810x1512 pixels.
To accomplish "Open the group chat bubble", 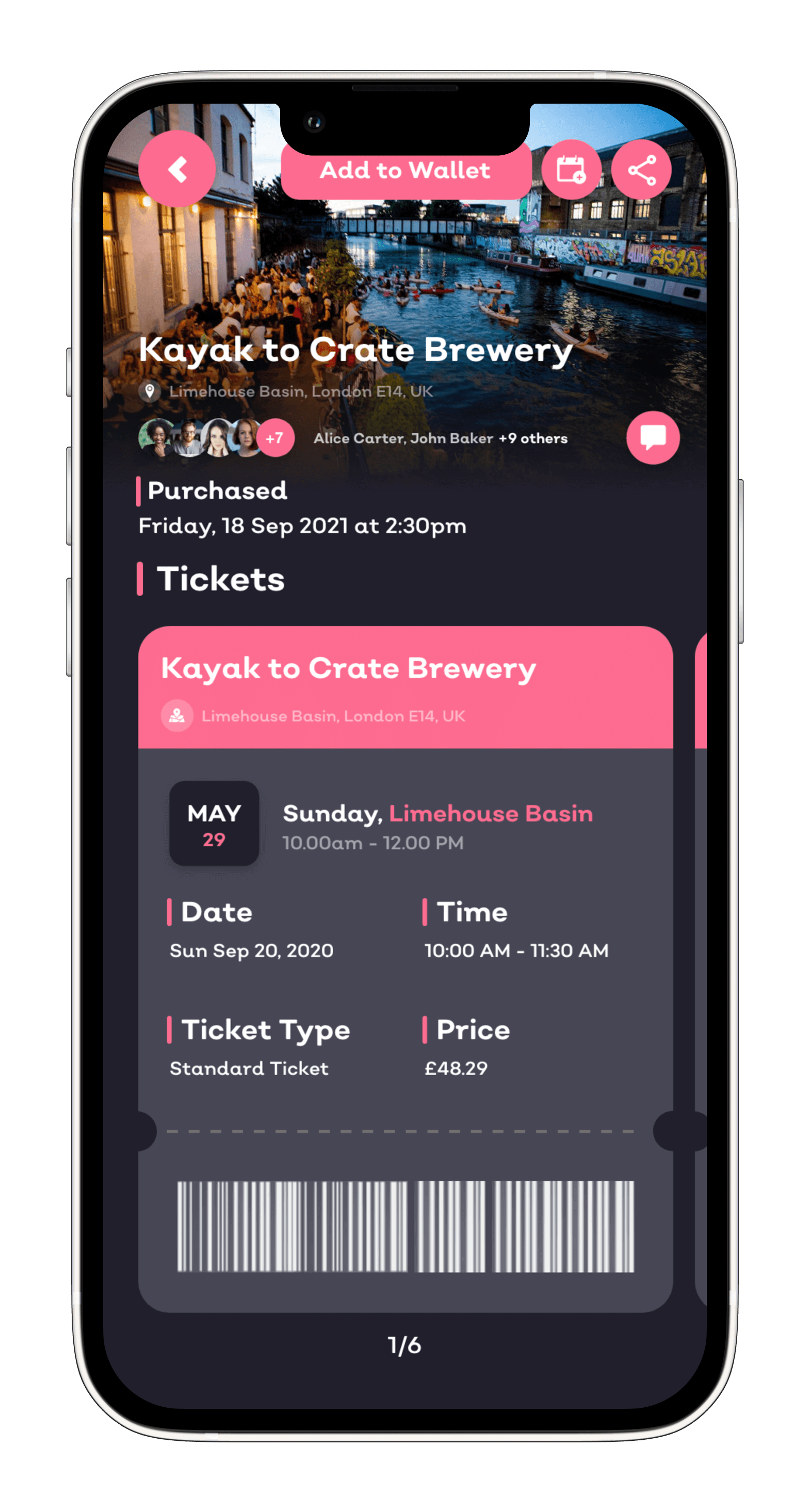I will [653, 437].
